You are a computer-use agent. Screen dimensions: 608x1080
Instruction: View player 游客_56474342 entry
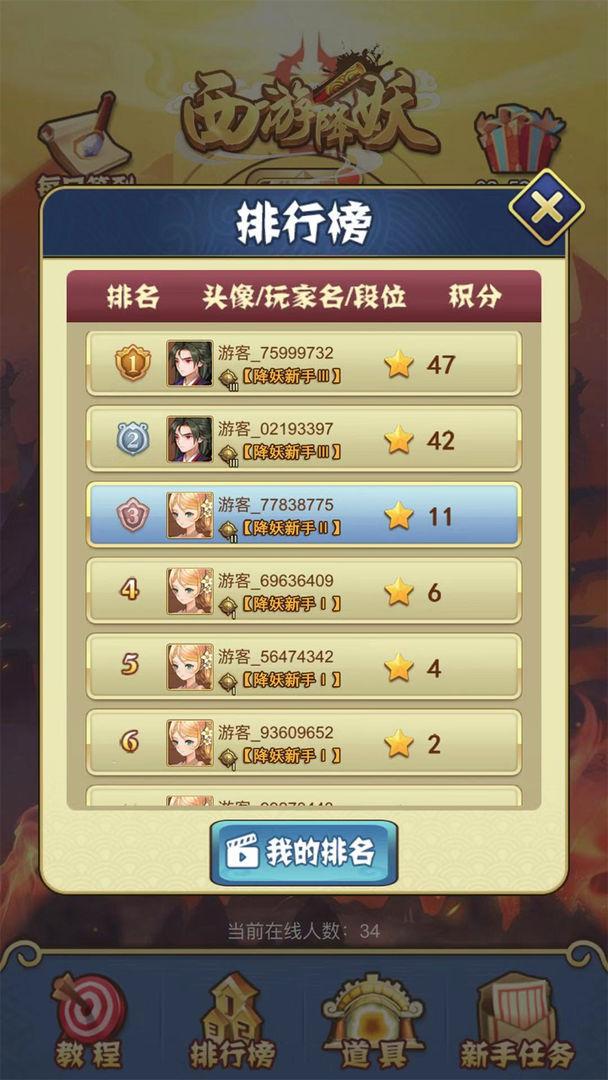pos(304,668)
